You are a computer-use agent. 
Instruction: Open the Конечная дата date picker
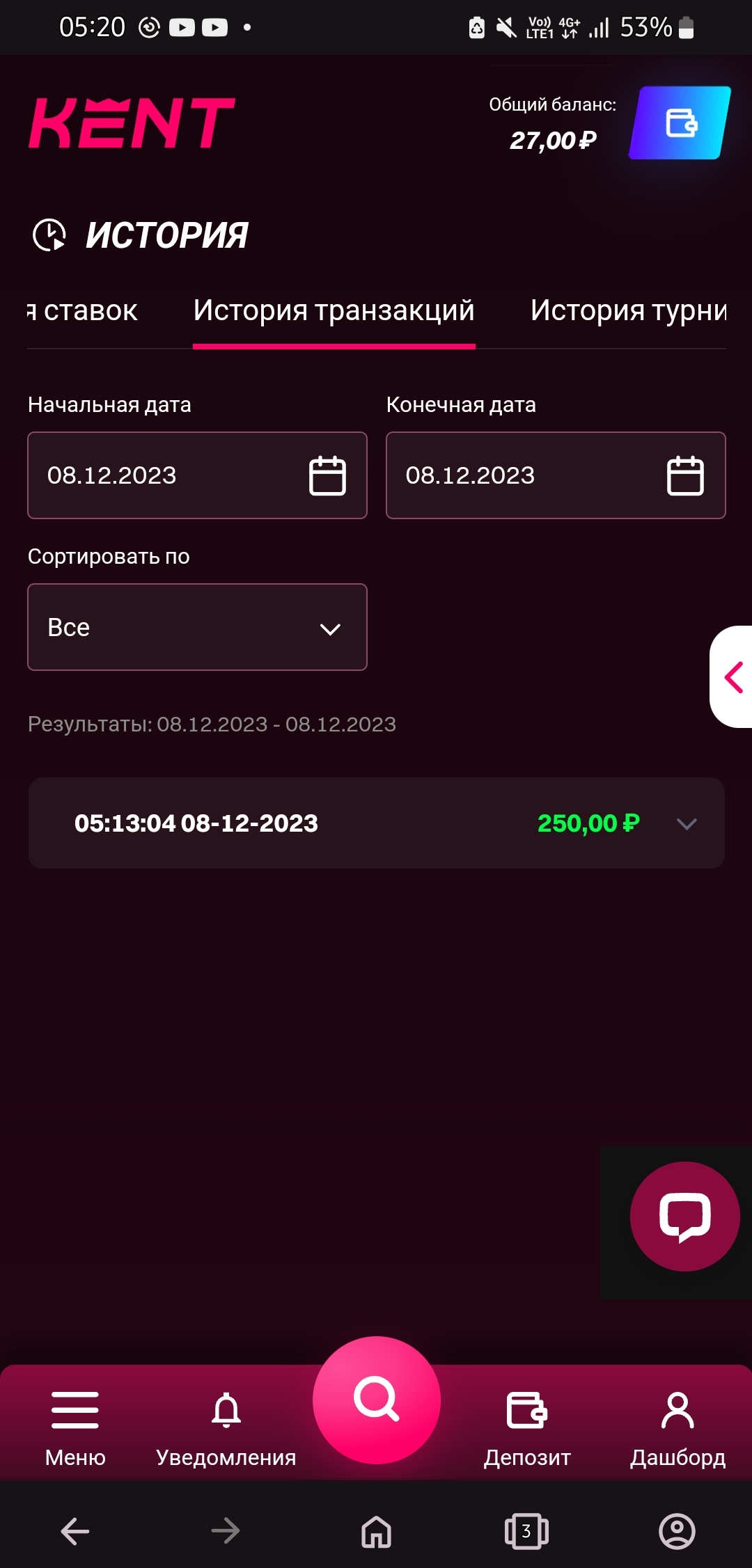(x=555, y=475)
